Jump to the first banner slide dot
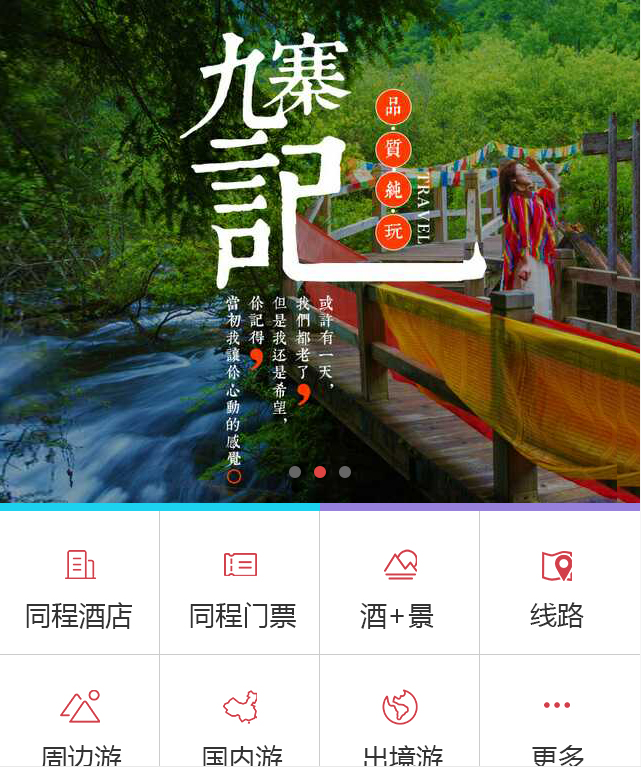Viewport: 641px width, 767px height. [x=295, y=472]
